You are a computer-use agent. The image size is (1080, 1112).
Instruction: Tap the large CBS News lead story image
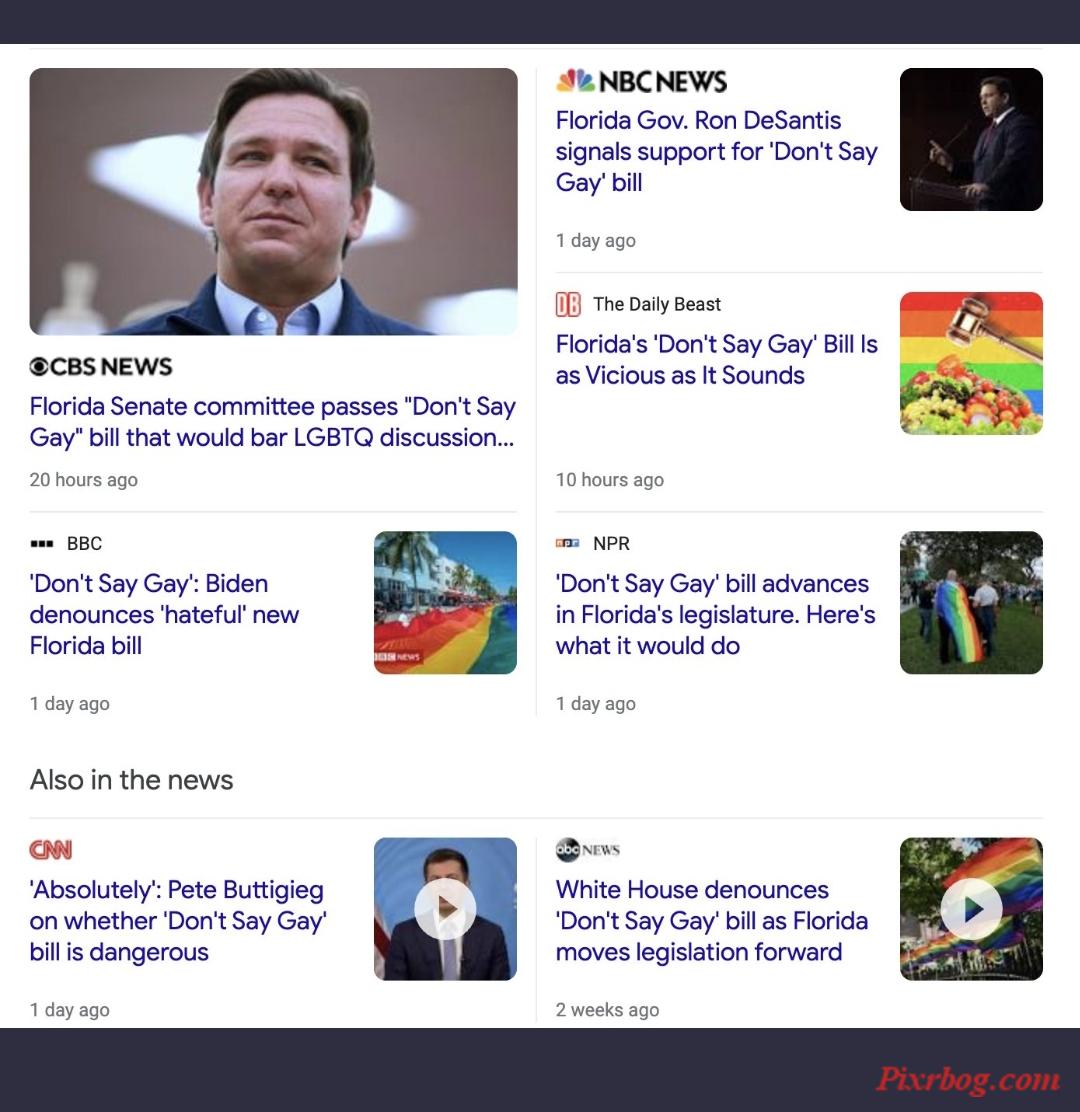point(273,201)
